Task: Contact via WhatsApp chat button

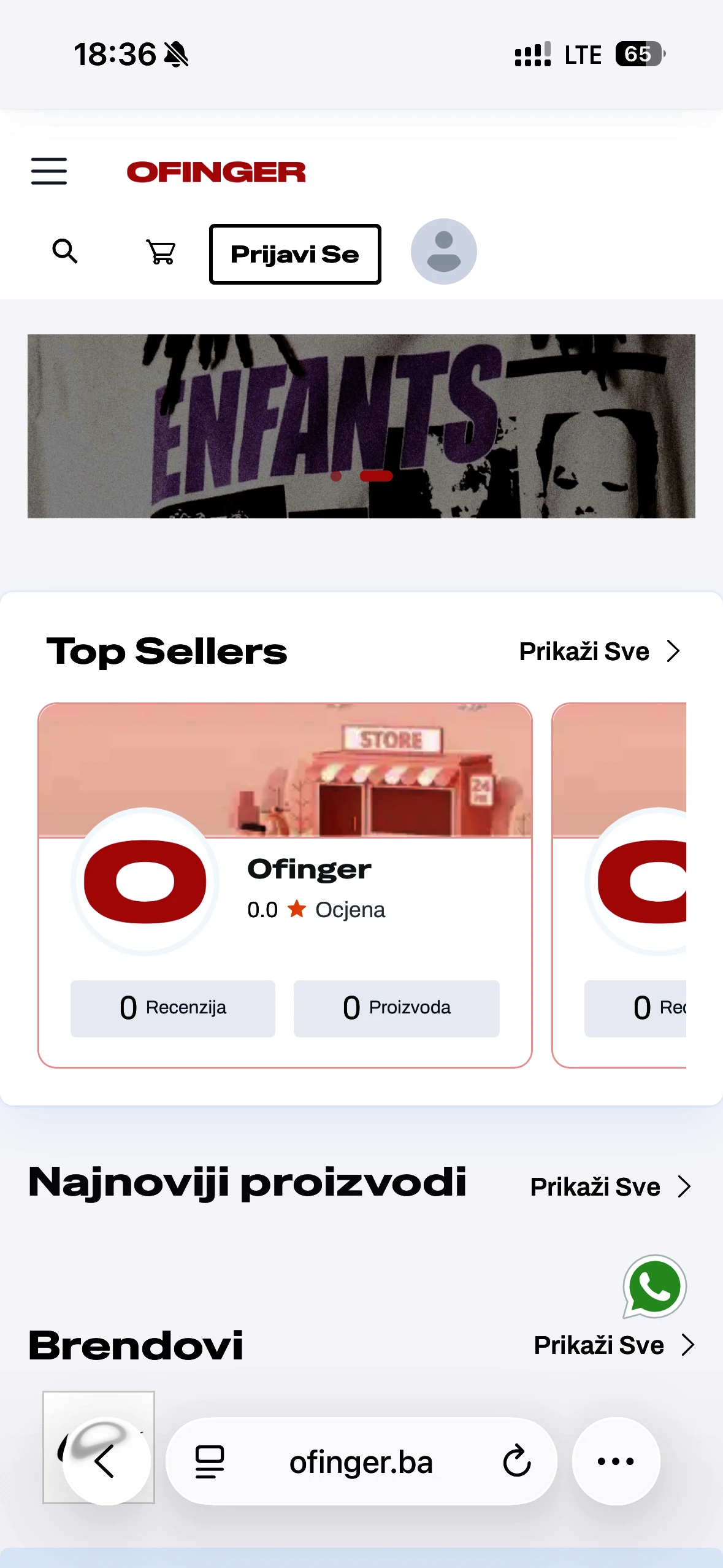Action: 654,1286
